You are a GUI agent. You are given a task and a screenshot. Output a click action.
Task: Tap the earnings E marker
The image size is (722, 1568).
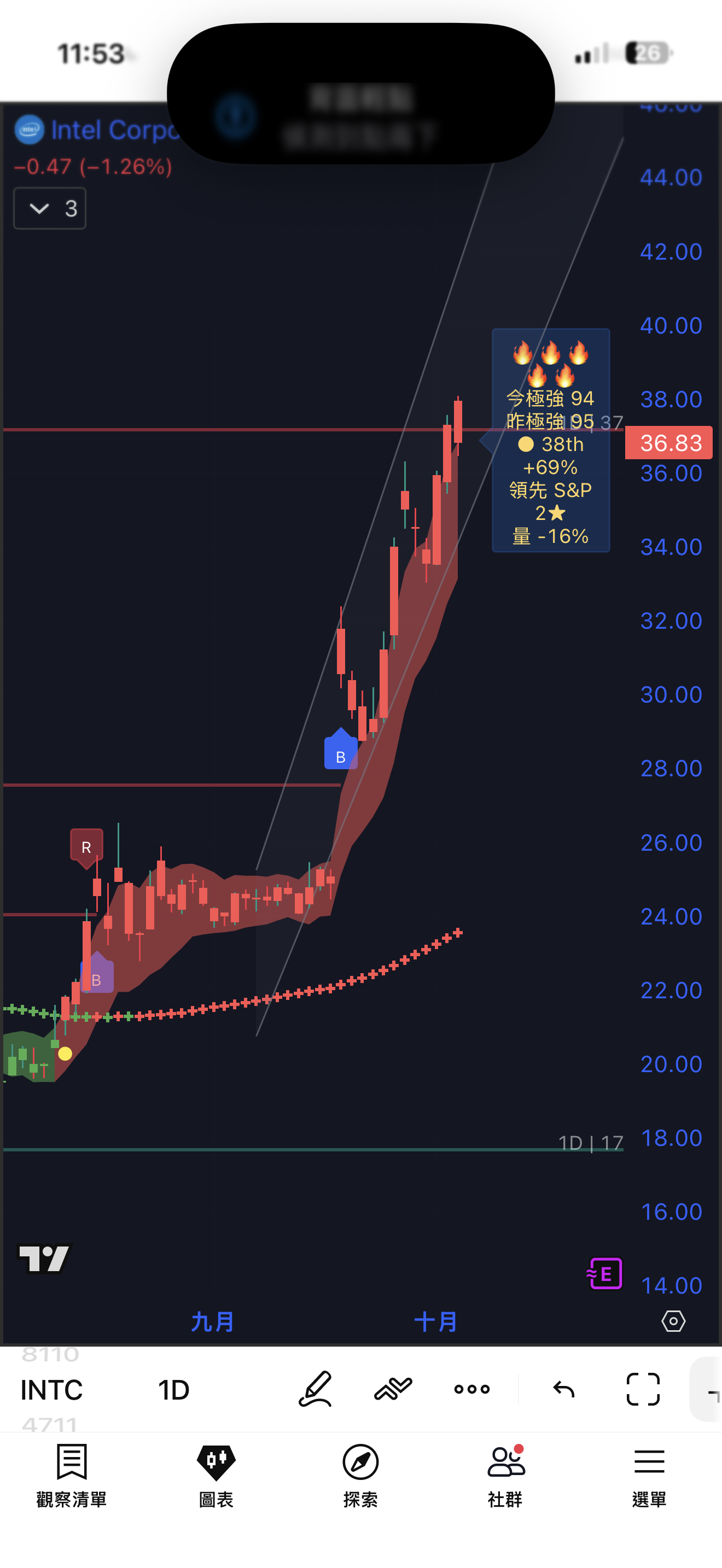(604, 1273)
